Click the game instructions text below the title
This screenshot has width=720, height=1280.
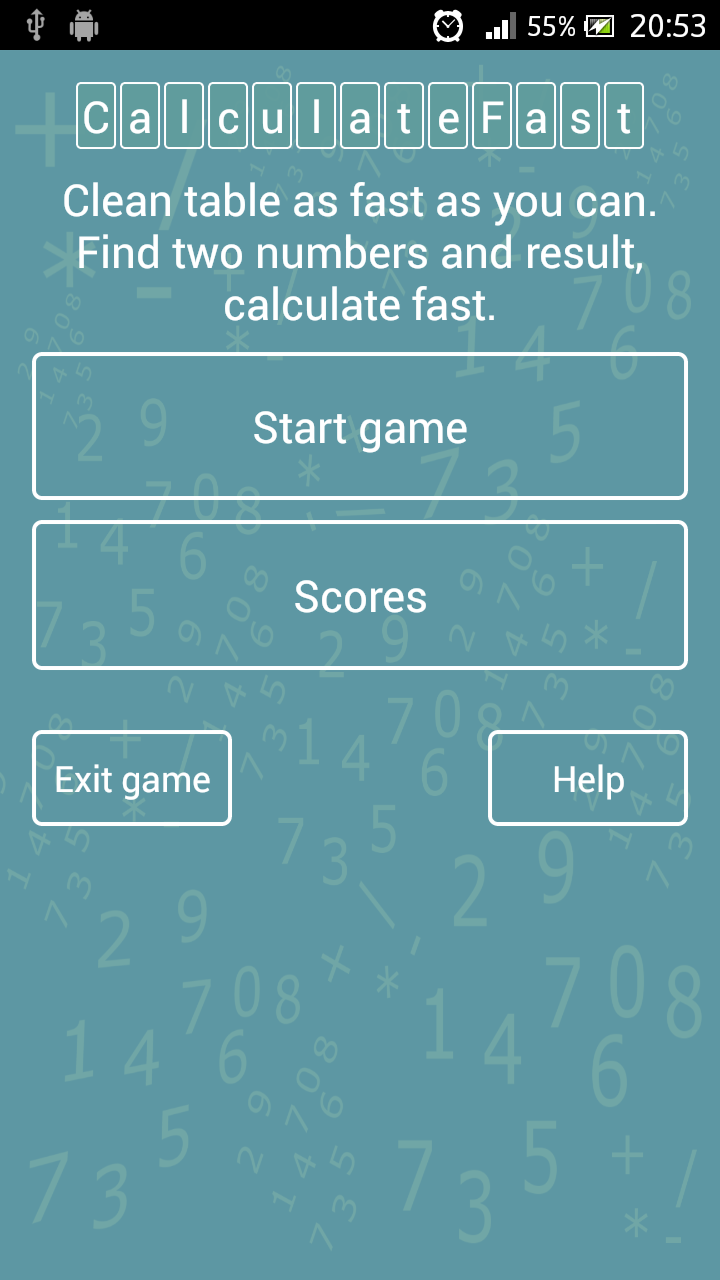[x=360, y=252]
